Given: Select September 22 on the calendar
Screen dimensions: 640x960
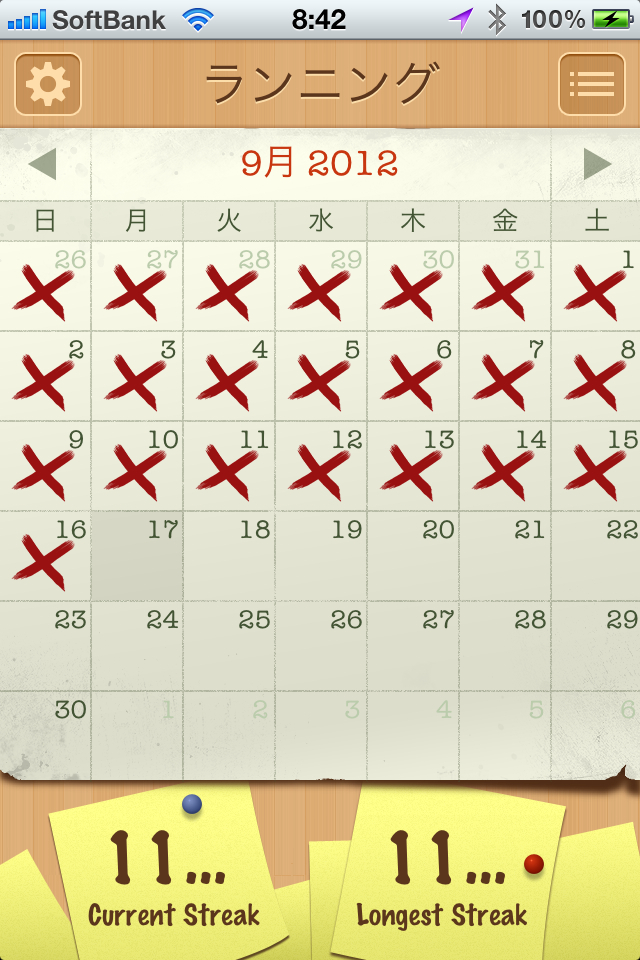Looking at the screenshot, I should coord(597,556).
